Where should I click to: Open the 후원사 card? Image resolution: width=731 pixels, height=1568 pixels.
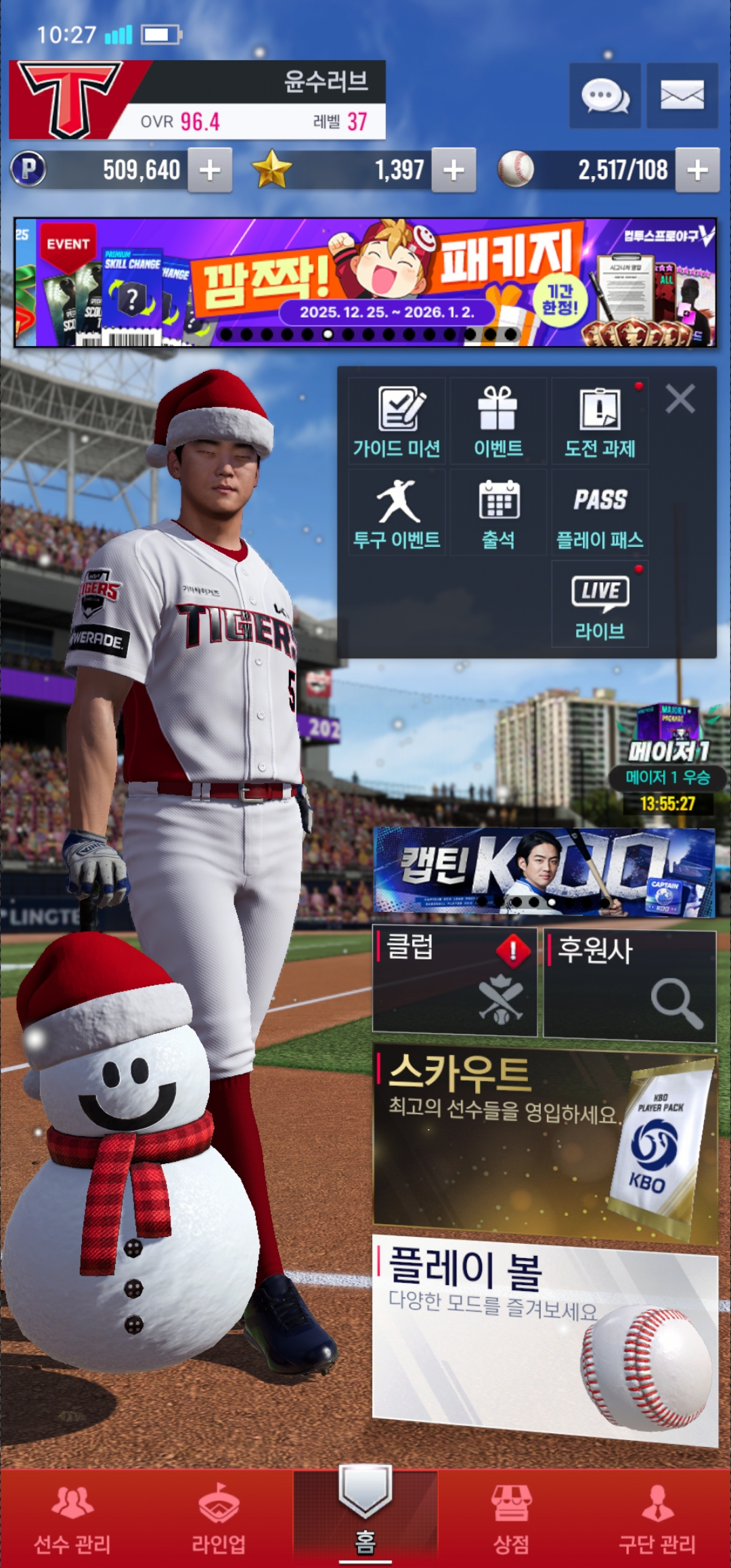tap(629, 984)
